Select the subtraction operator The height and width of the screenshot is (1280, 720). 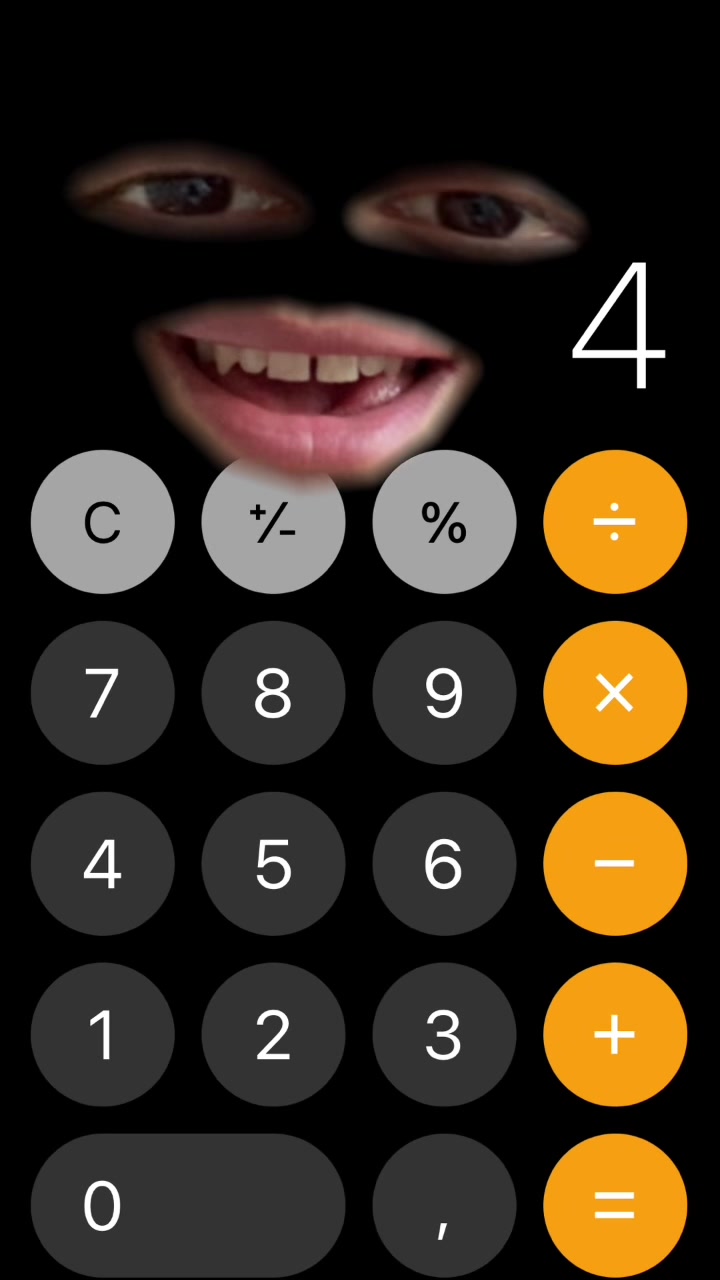[615, 864]
